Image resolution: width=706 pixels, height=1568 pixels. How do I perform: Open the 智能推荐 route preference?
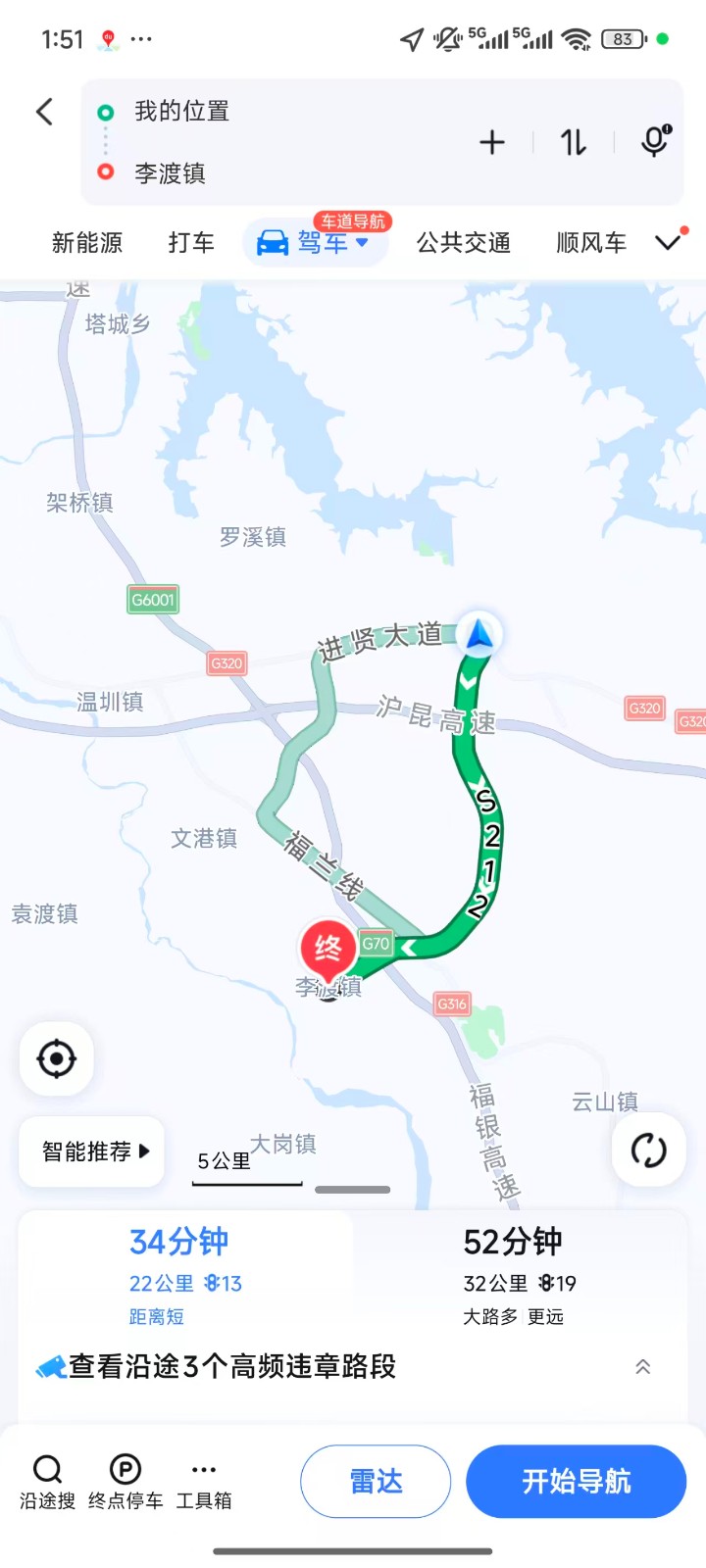92,1151
